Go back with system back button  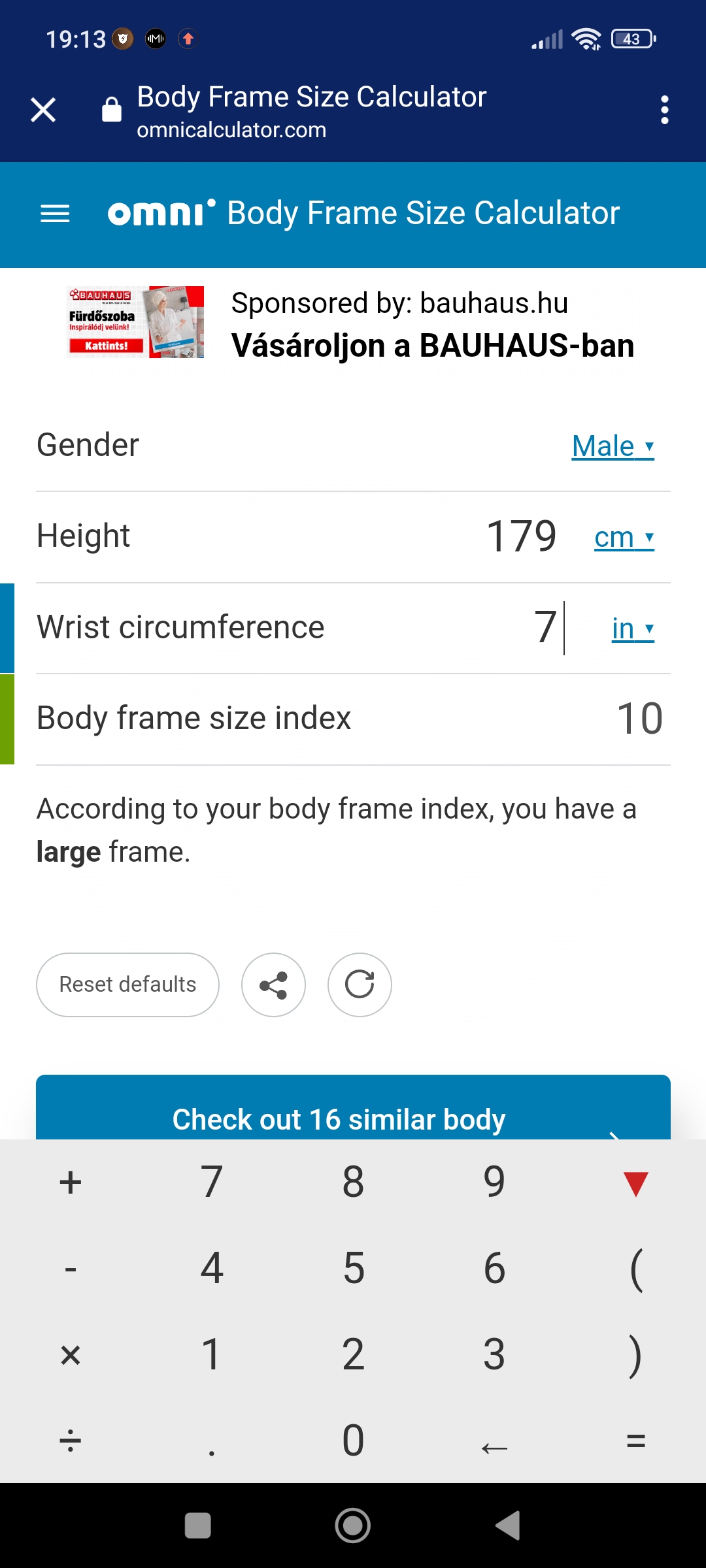[509, 1526]
